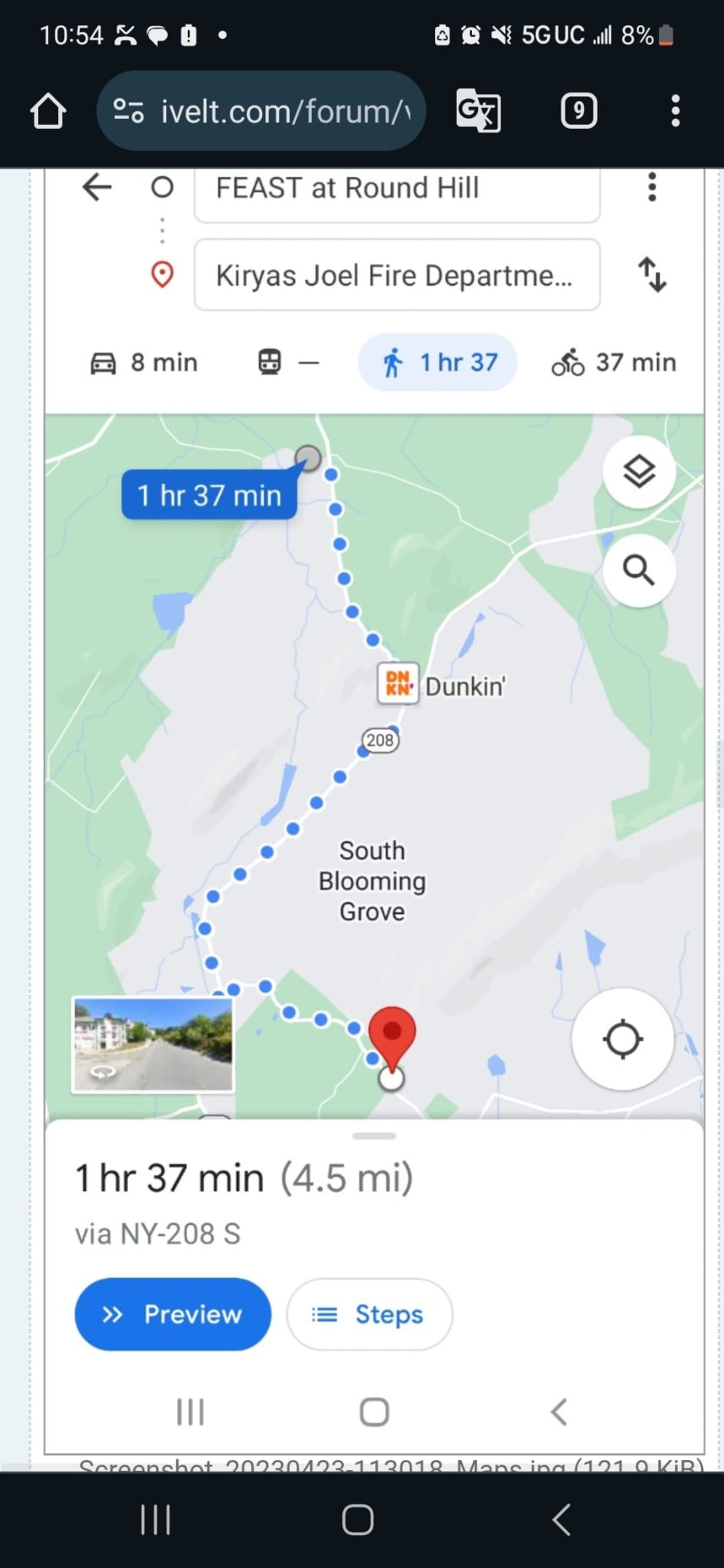Viewport: 724px width, 1568px height.
Task: Open the Chrome overflow menu
Action: pyautogui.click(x=675, y=111)
